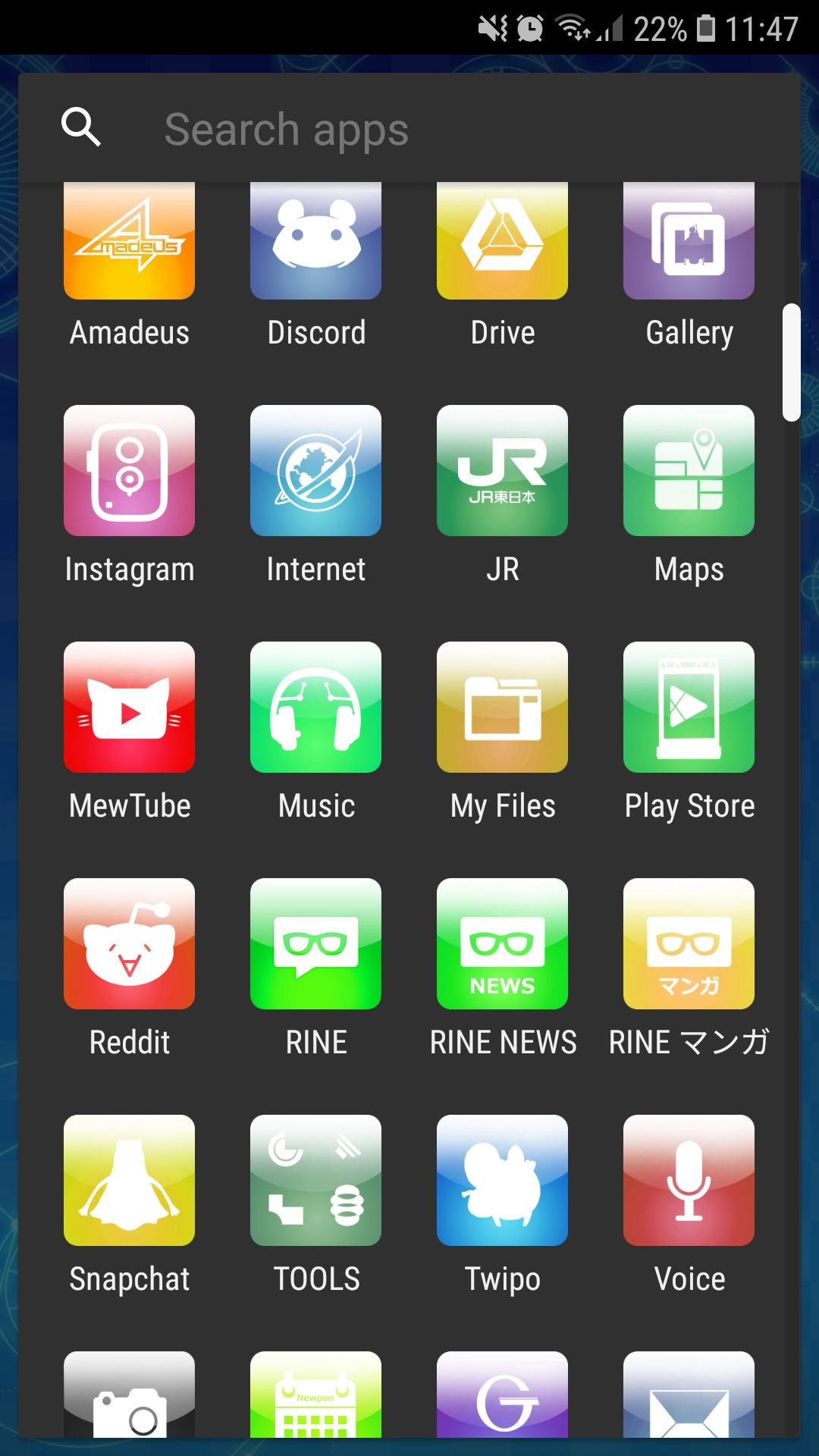Open Maps for navigation
This screenshot has width=819, height=1456.
(689, 470)
